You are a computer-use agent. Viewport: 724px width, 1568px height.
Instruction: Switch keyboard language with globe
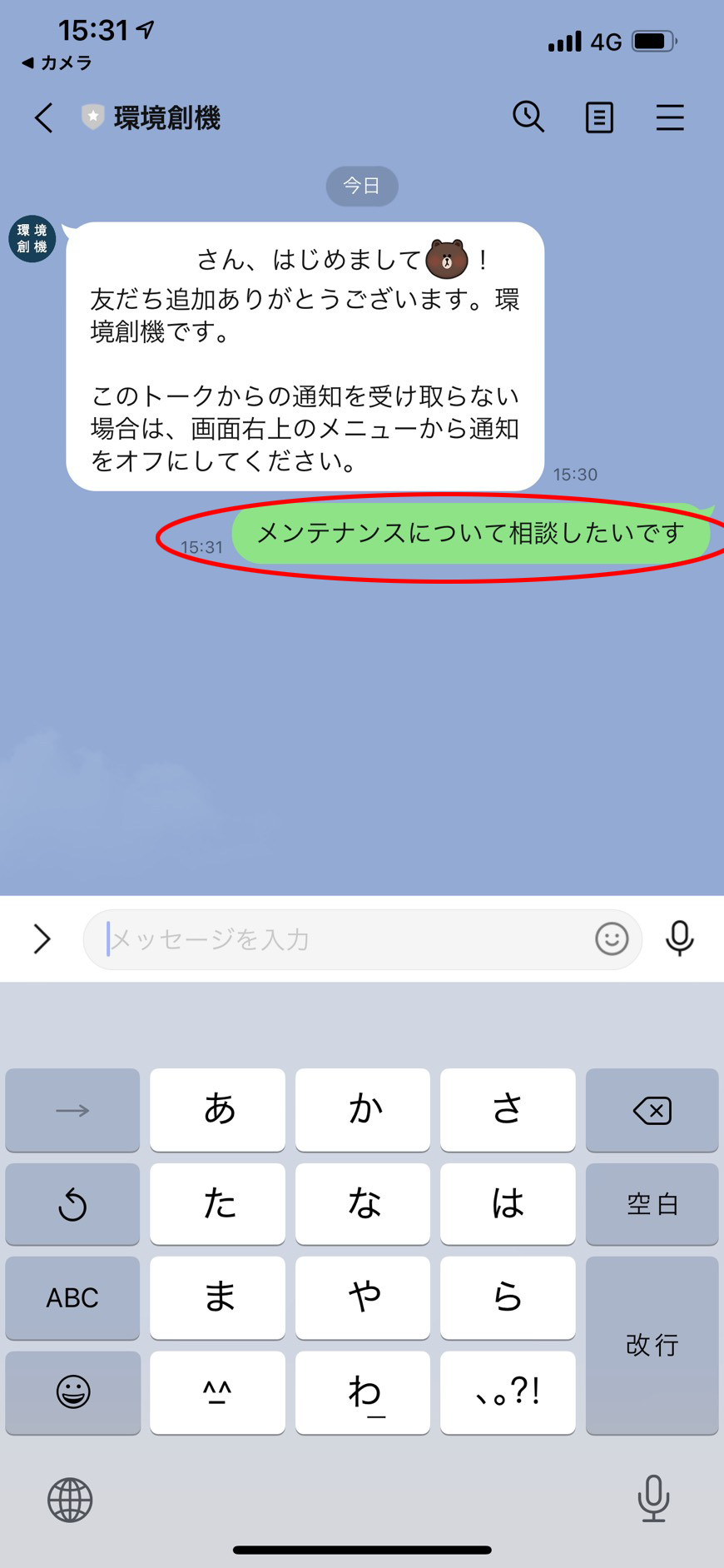70,1500
